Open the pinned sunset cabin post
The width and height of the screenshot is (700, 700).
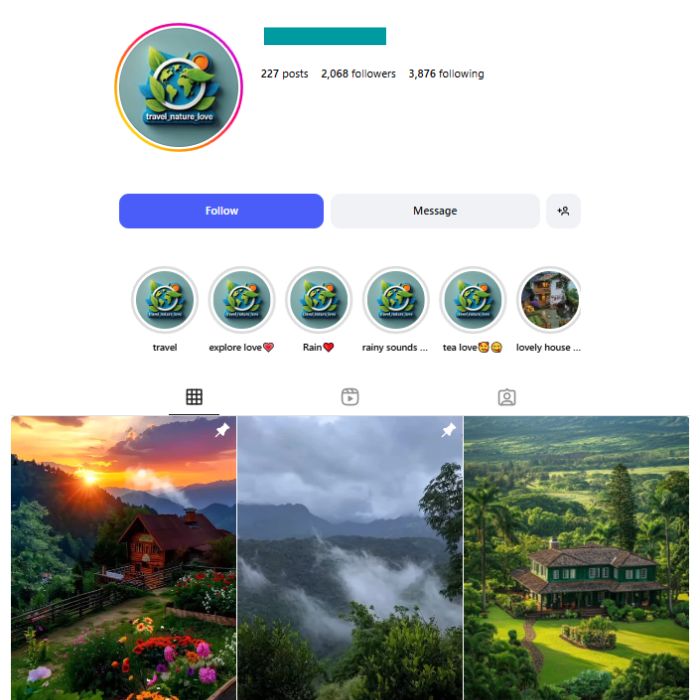123,557
